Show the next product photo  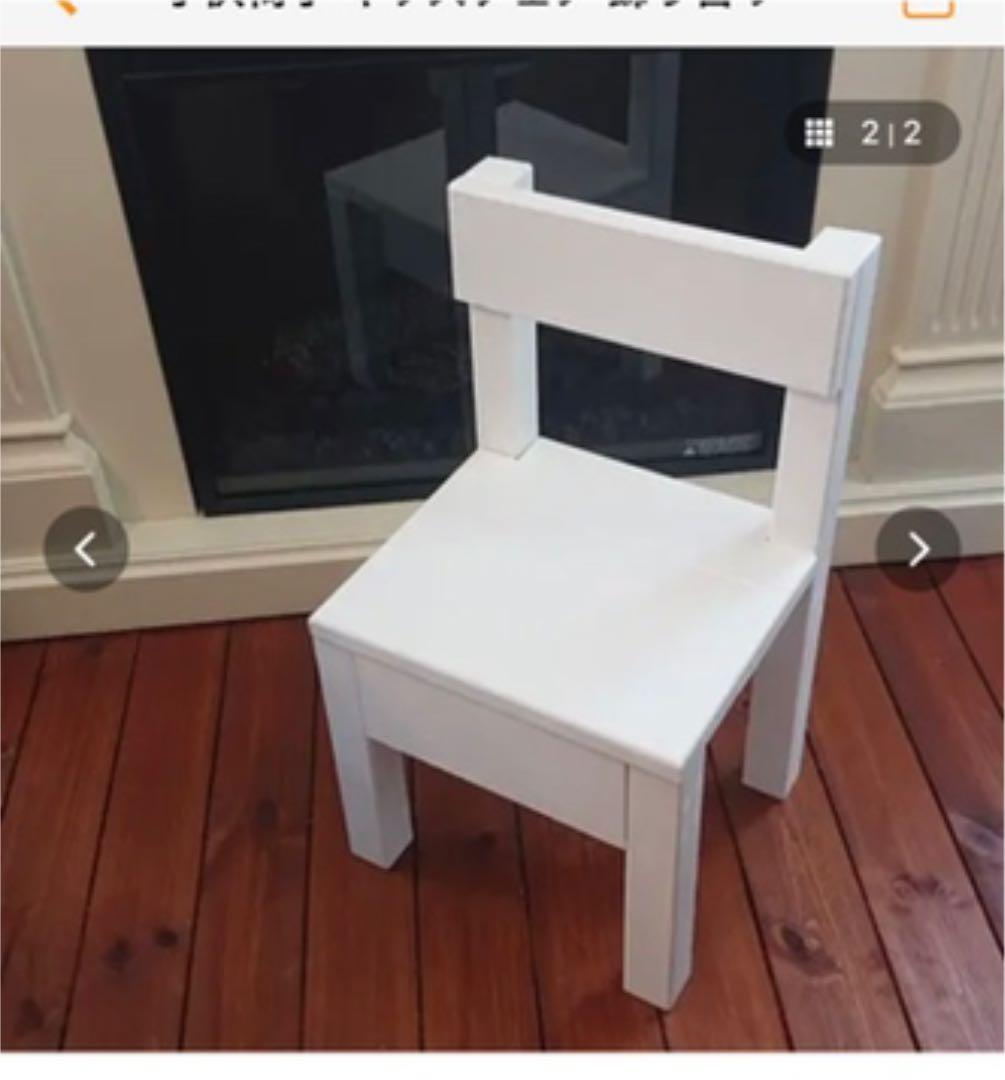[918, 549]
